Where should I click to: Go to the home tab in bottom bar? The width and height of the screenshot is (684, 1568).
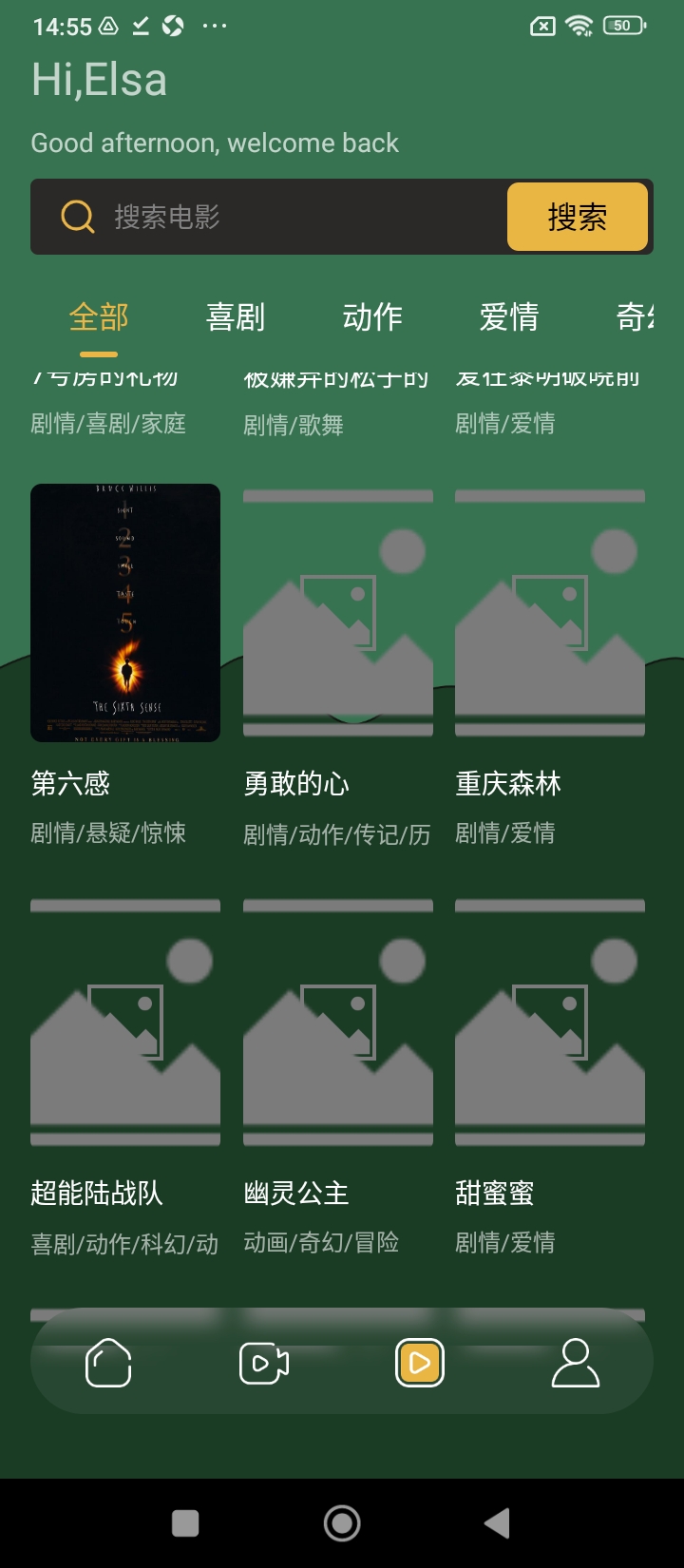108,1363
